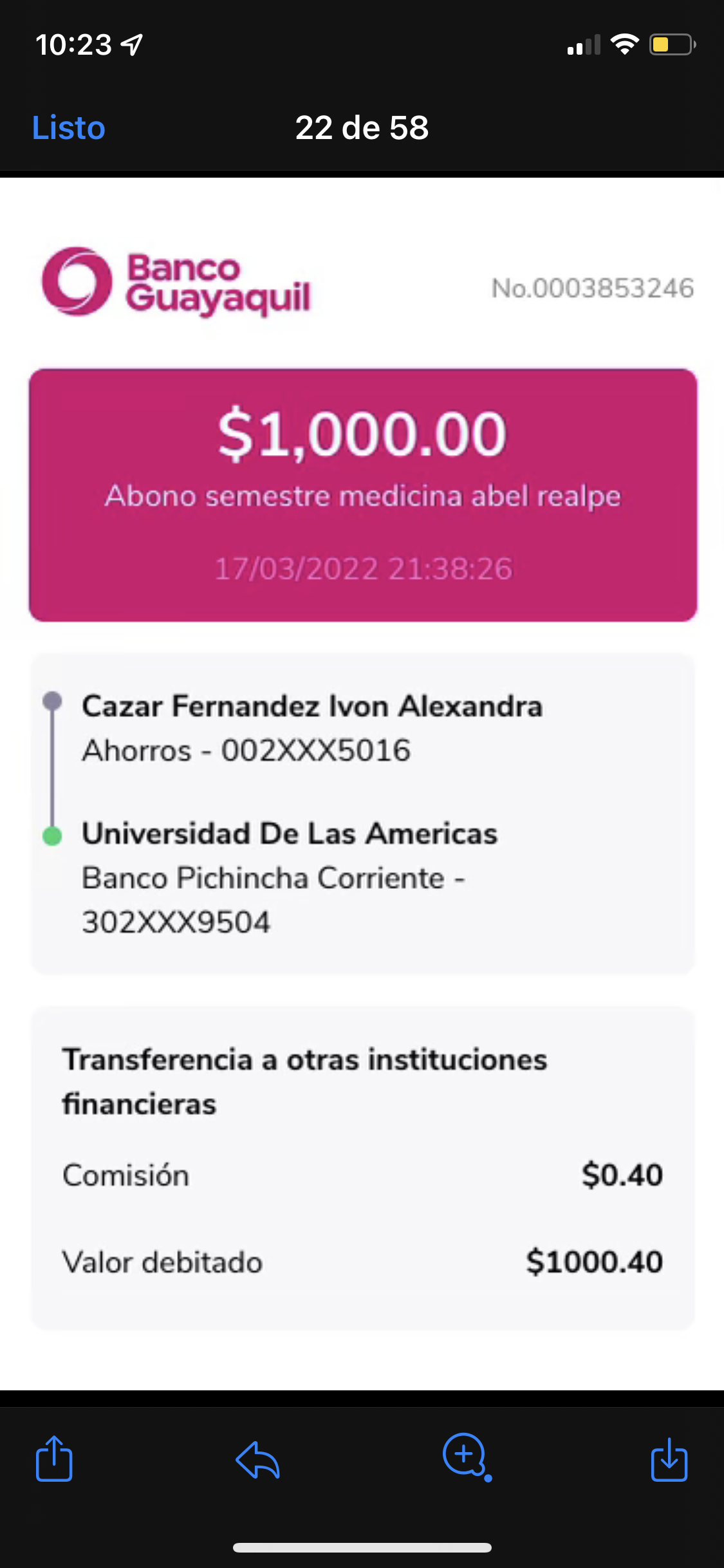Tap Listo to close the image viewer
Image resolution: width=724 pixels, height=1568 pixels.
click(68, 127)
